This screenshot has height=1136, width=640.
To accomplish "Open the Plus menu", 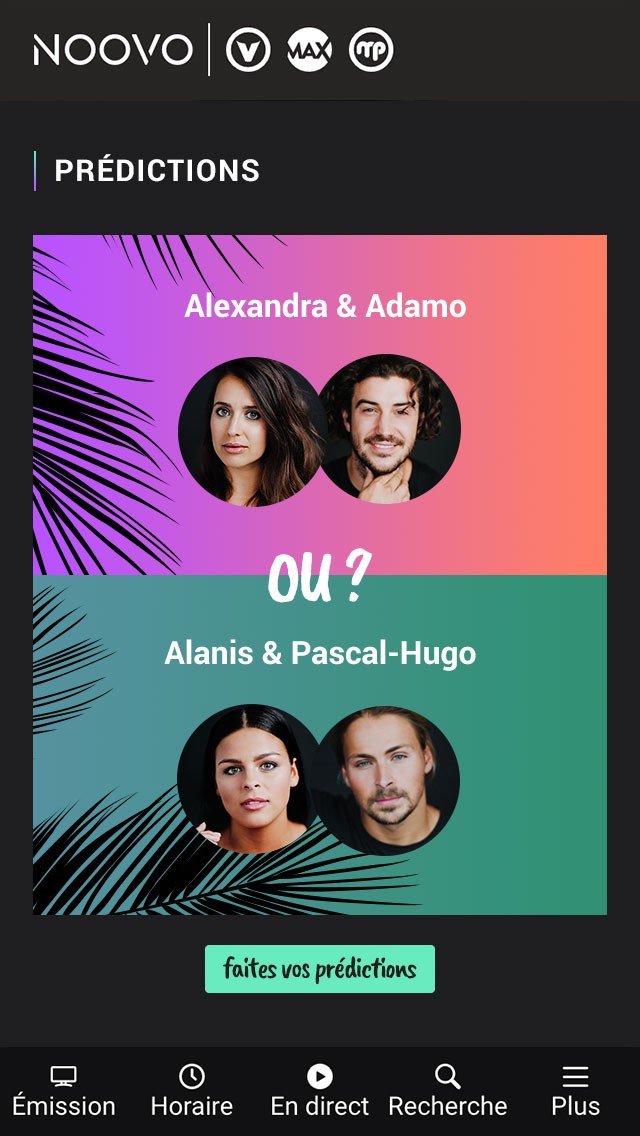I will pyautogui.click(x=575, y=1091).
